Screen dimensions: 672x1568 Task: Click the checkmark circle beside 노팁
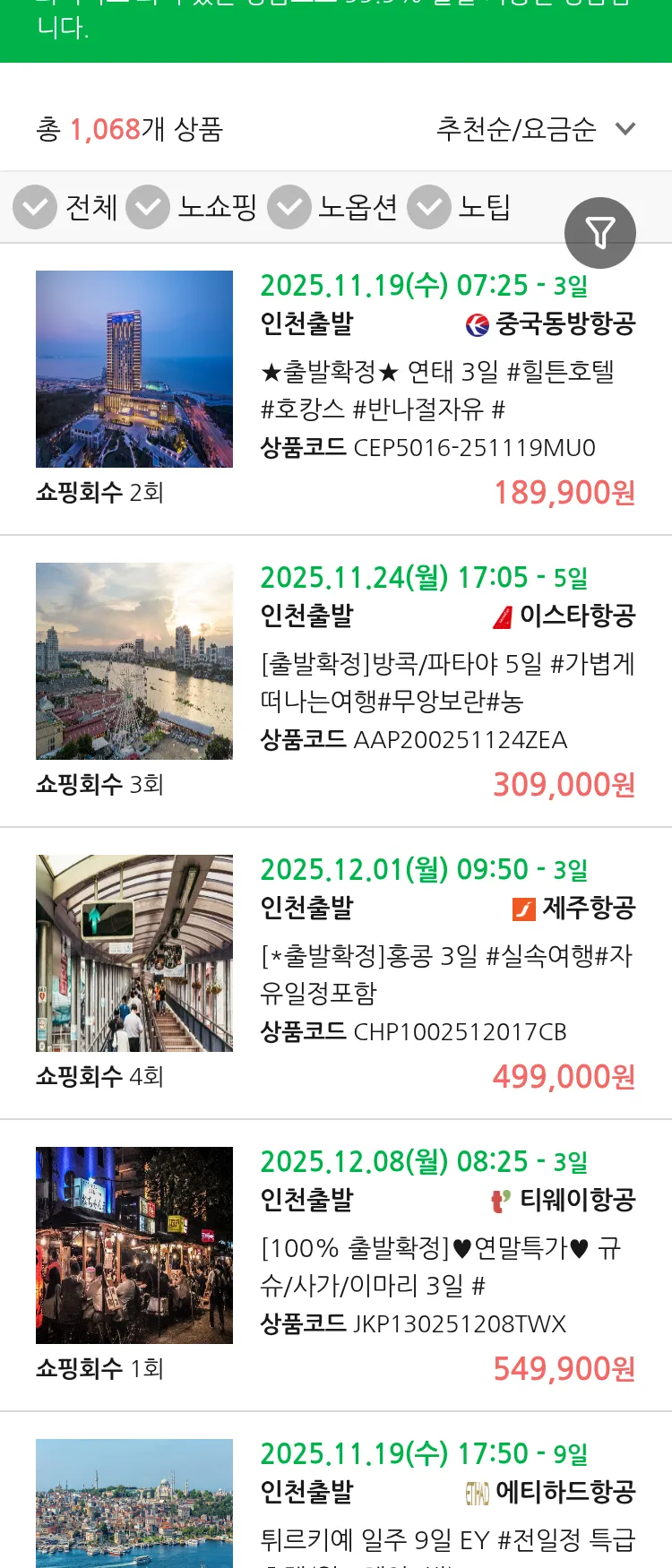click(428, 207)
